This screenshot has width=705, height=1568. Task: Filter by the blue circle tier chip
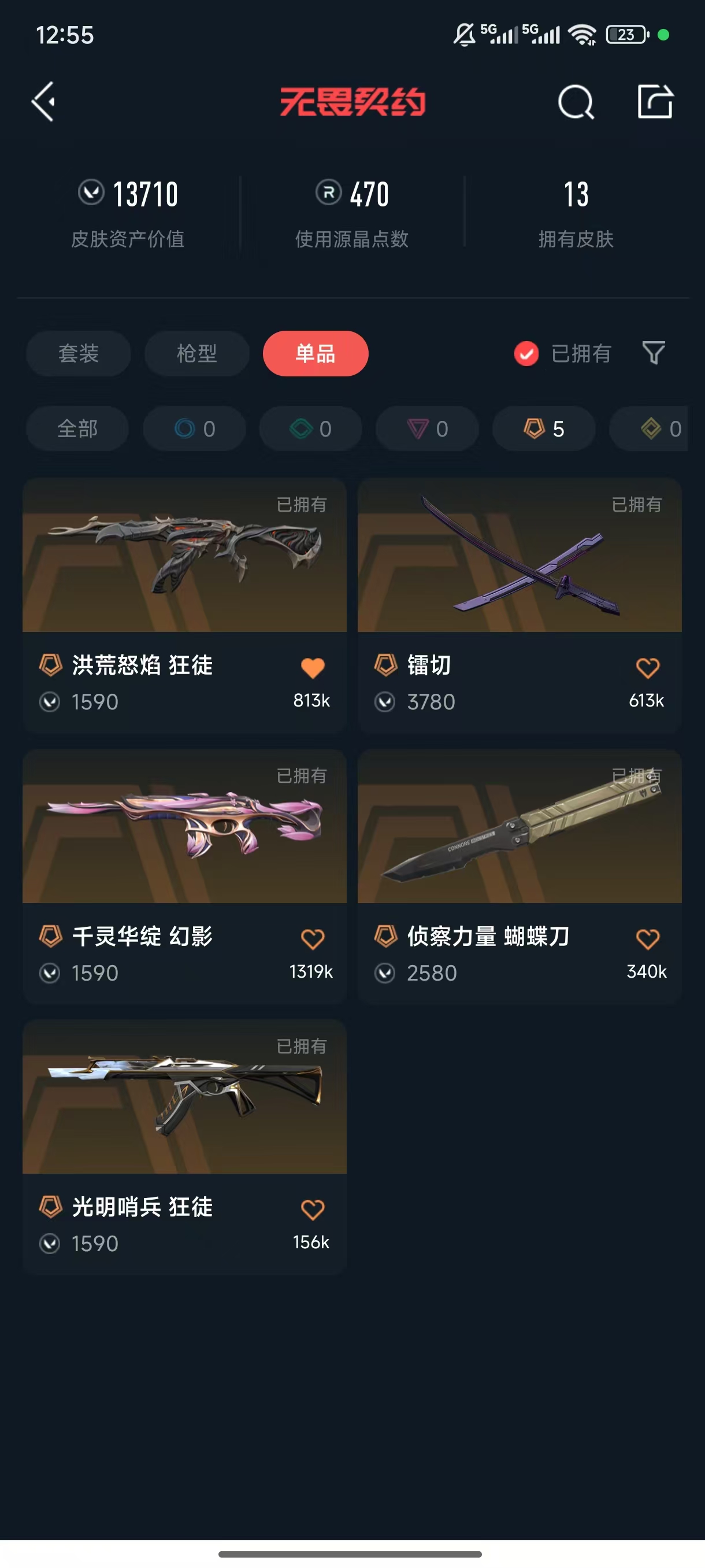[195, 428]
